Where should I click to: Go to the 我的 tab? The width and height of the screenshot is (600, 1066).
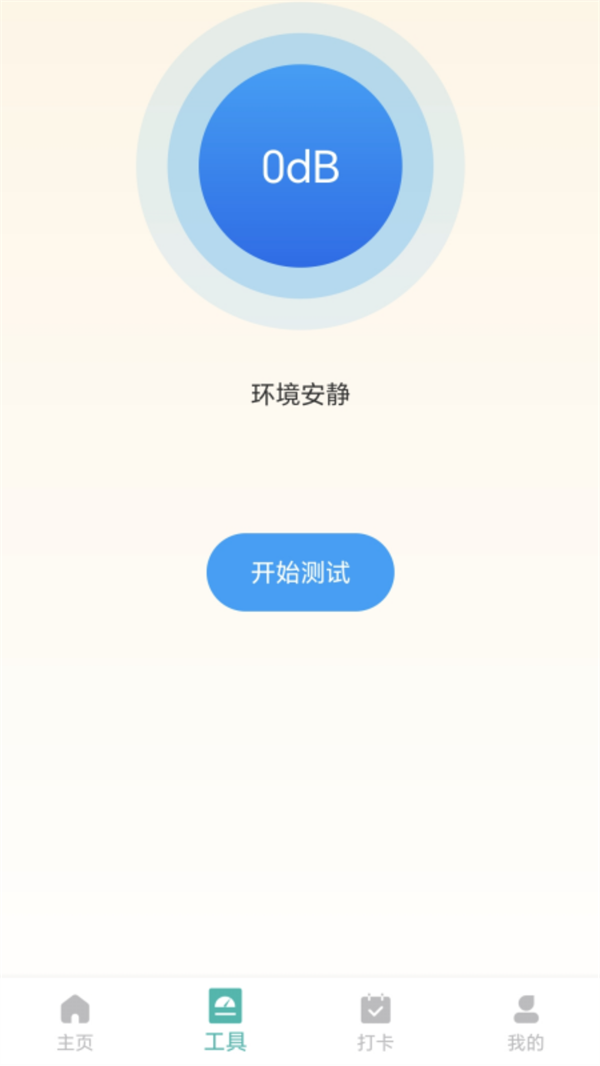point(525,1021)
